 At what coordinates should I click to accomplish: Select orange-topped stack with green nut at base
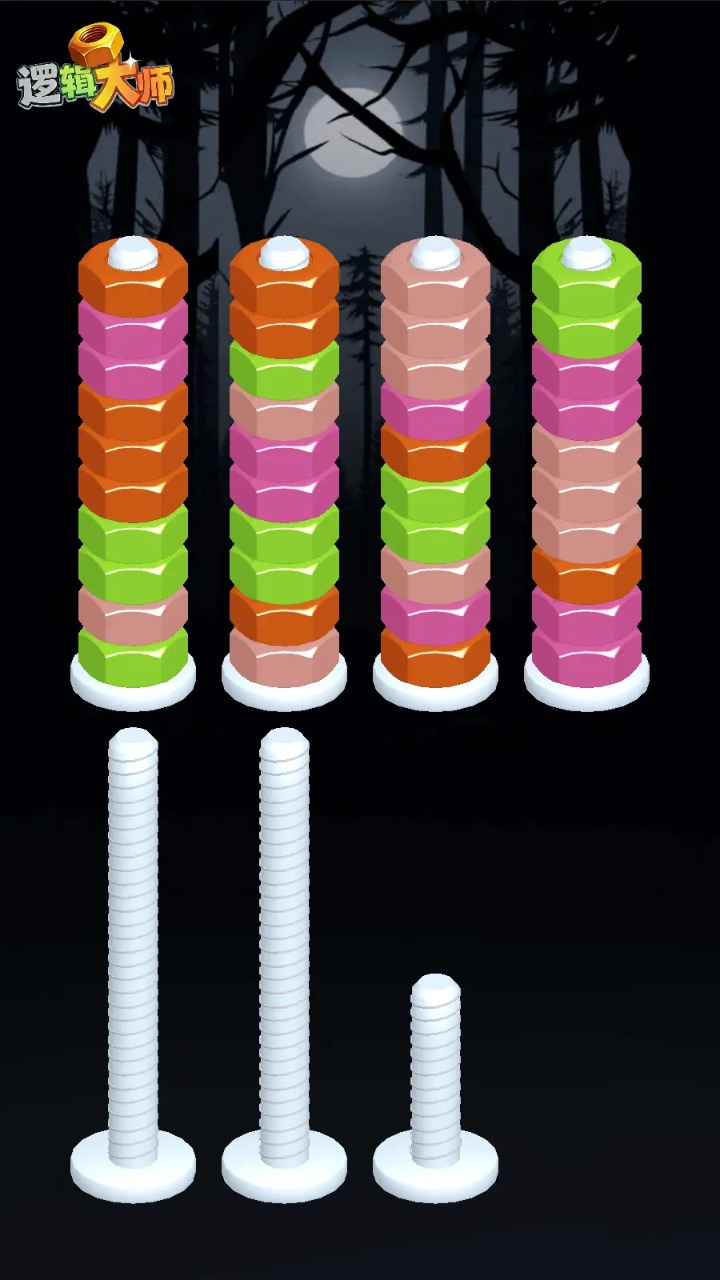(133, 470)
